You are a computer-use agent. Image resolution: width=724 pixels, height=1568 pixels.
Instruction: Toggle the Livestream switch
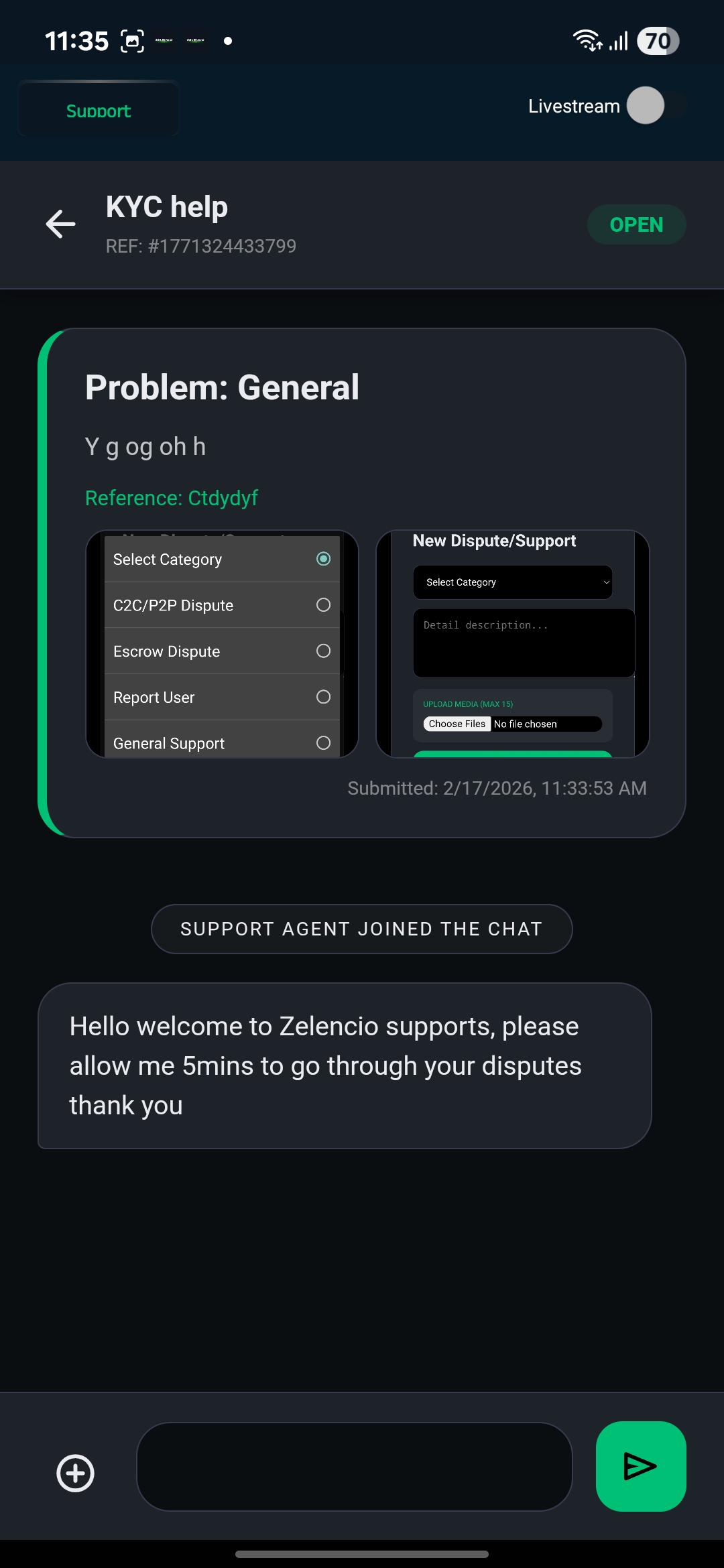coord(656,106)
